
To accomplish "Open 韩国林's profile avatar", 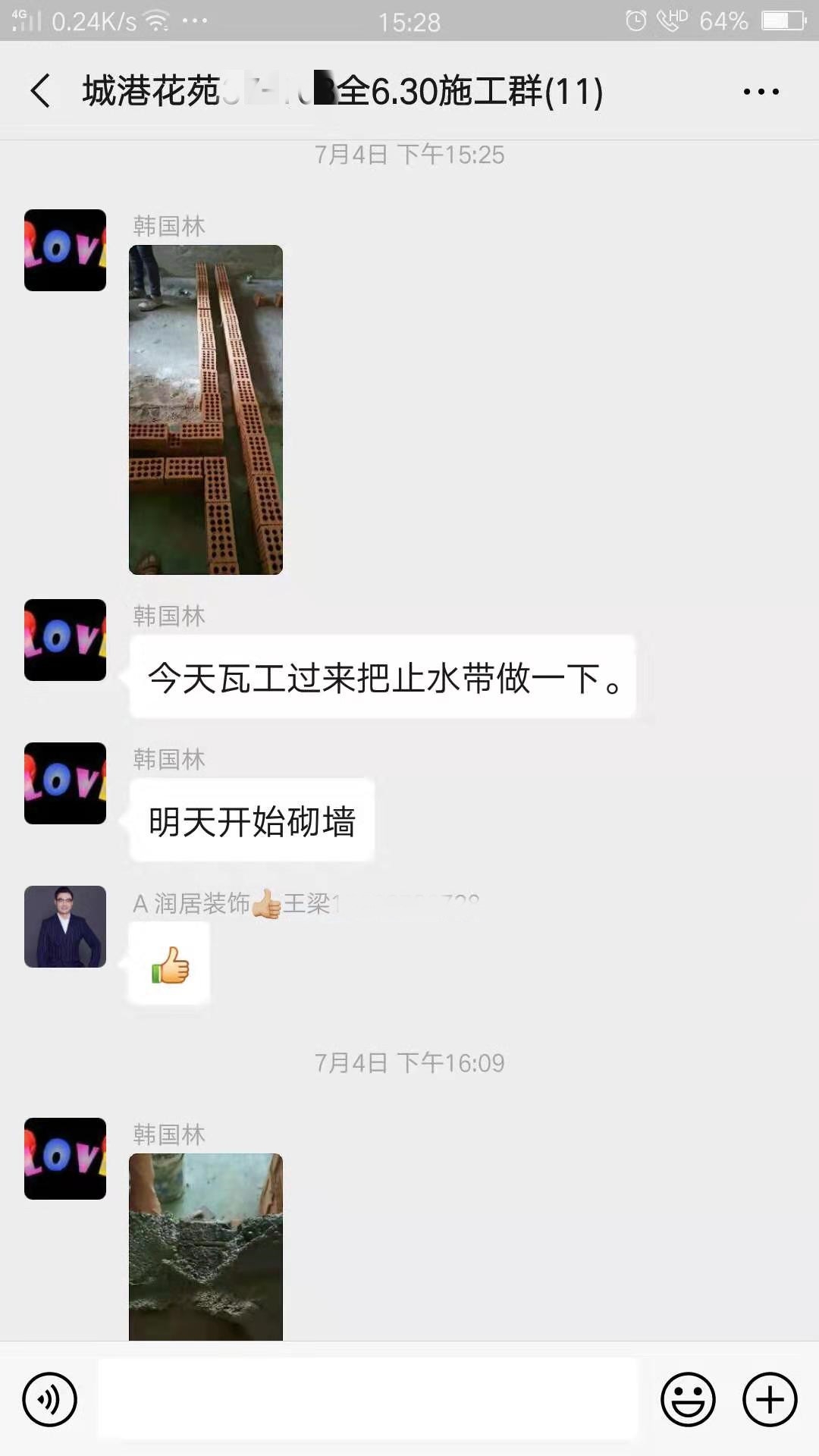I will 64,250.
